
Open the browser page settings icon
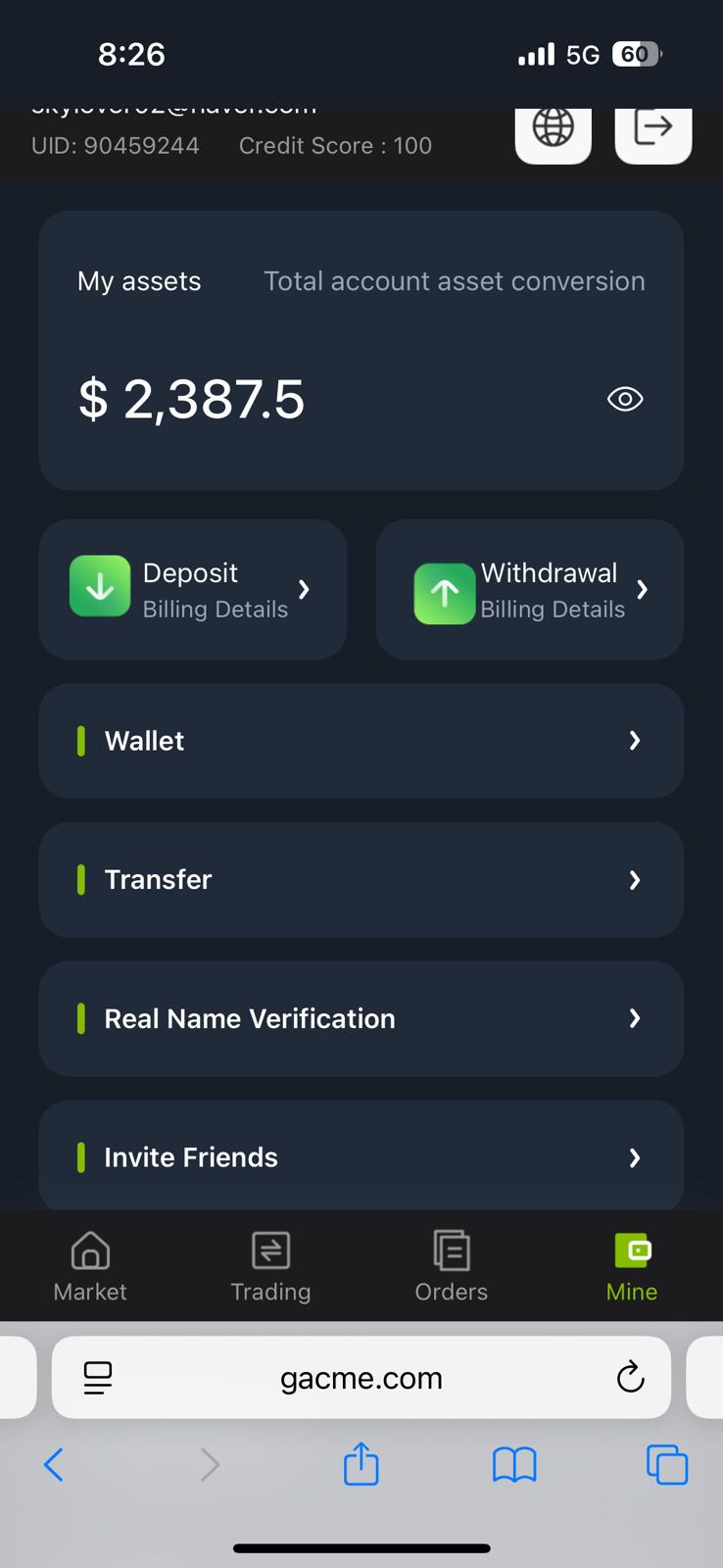(98, 1377)
